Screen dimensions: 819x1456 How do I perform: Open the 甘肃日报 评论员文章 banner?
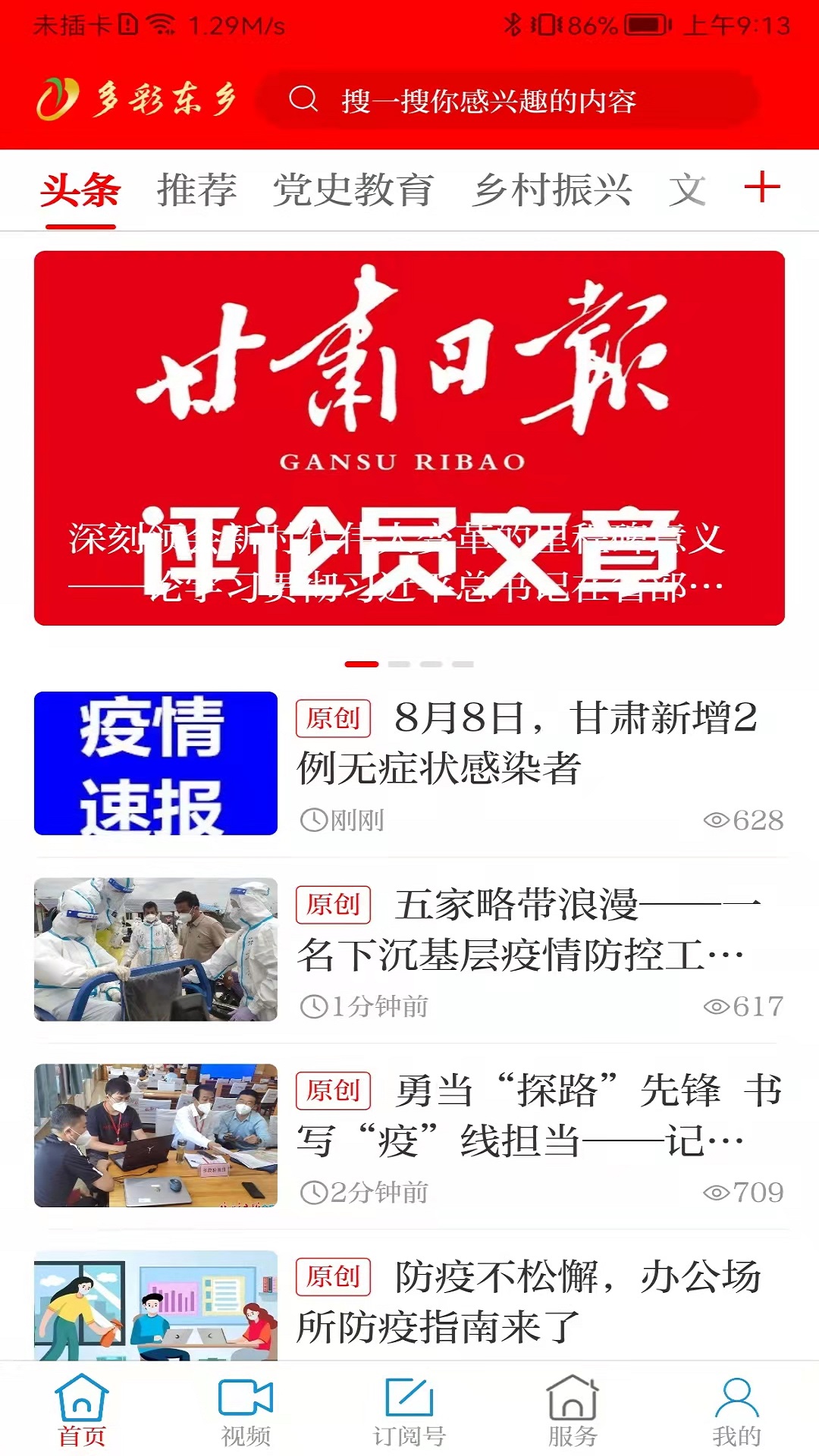(x=409, y=438)
